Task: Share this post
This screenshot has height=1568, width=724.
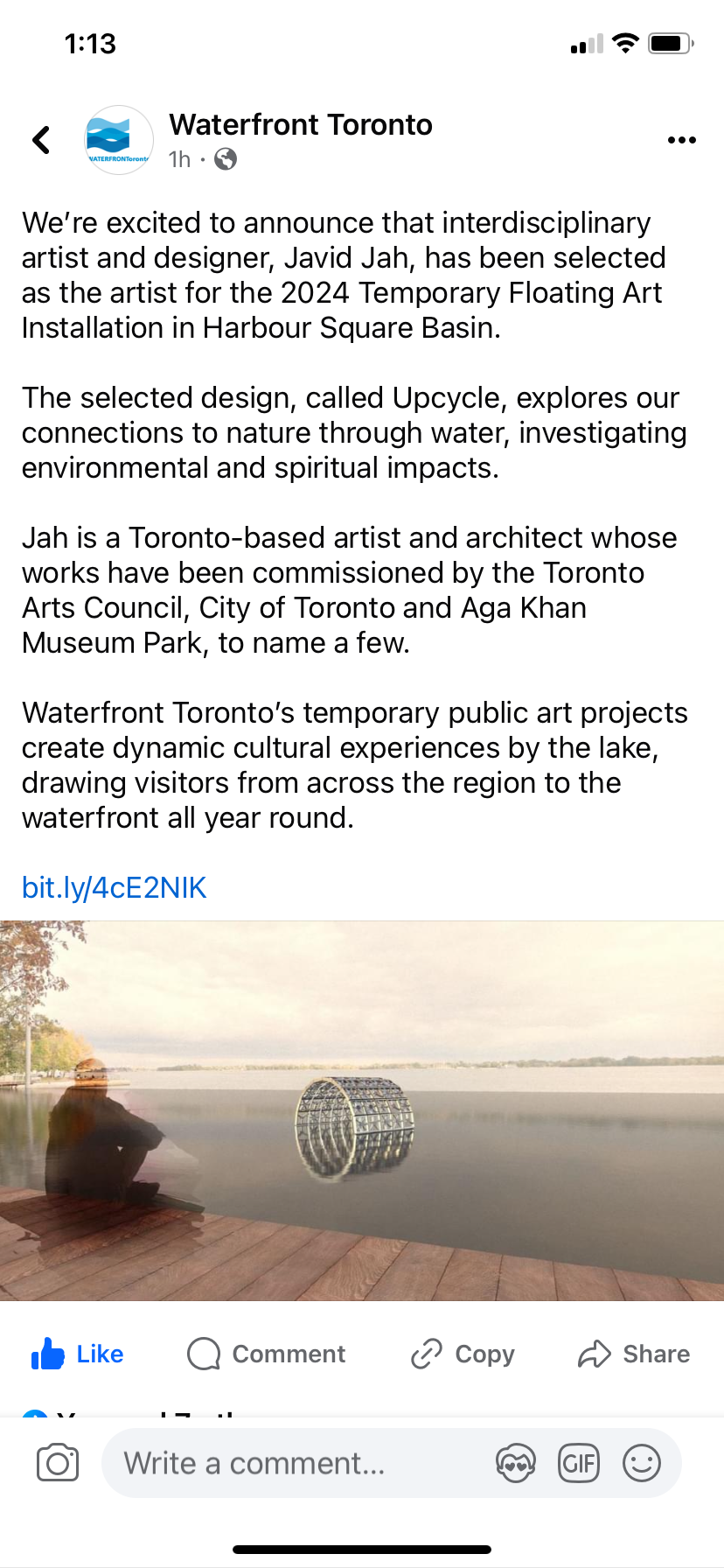Action: (x=634, y=1354)
